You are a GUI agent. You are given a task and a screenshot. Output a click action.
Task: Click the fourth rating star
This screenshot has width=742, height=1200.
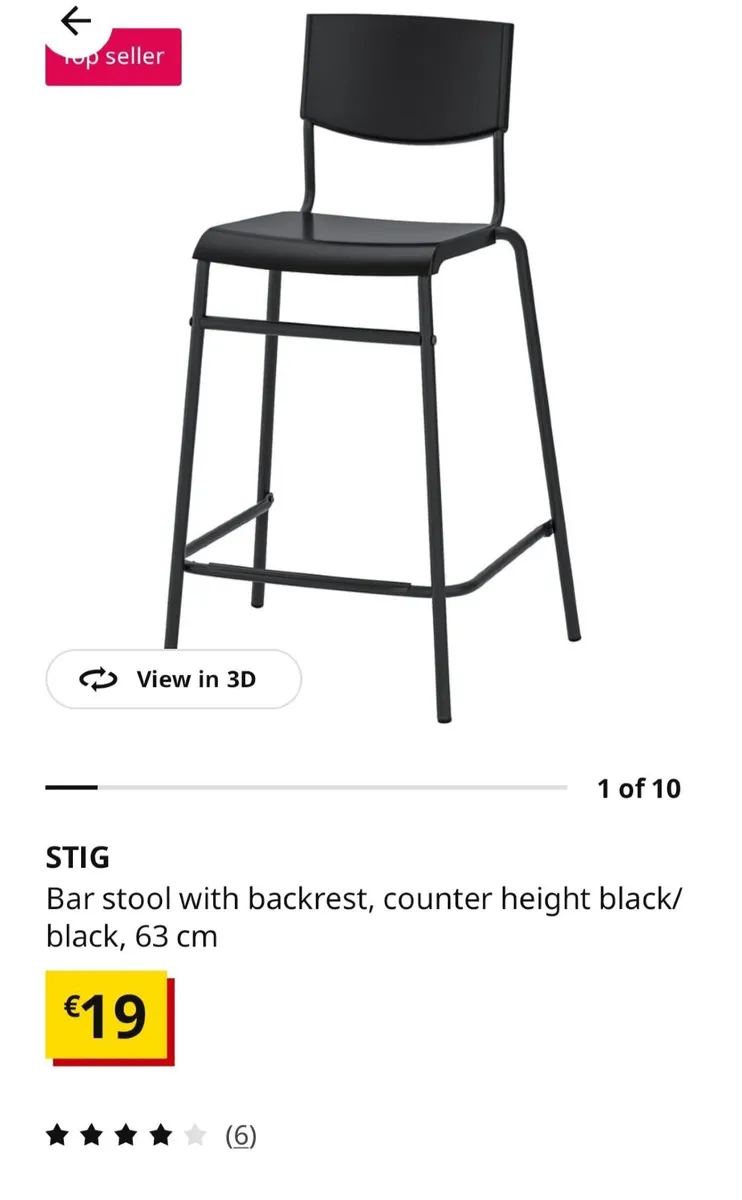(159, 1136)
